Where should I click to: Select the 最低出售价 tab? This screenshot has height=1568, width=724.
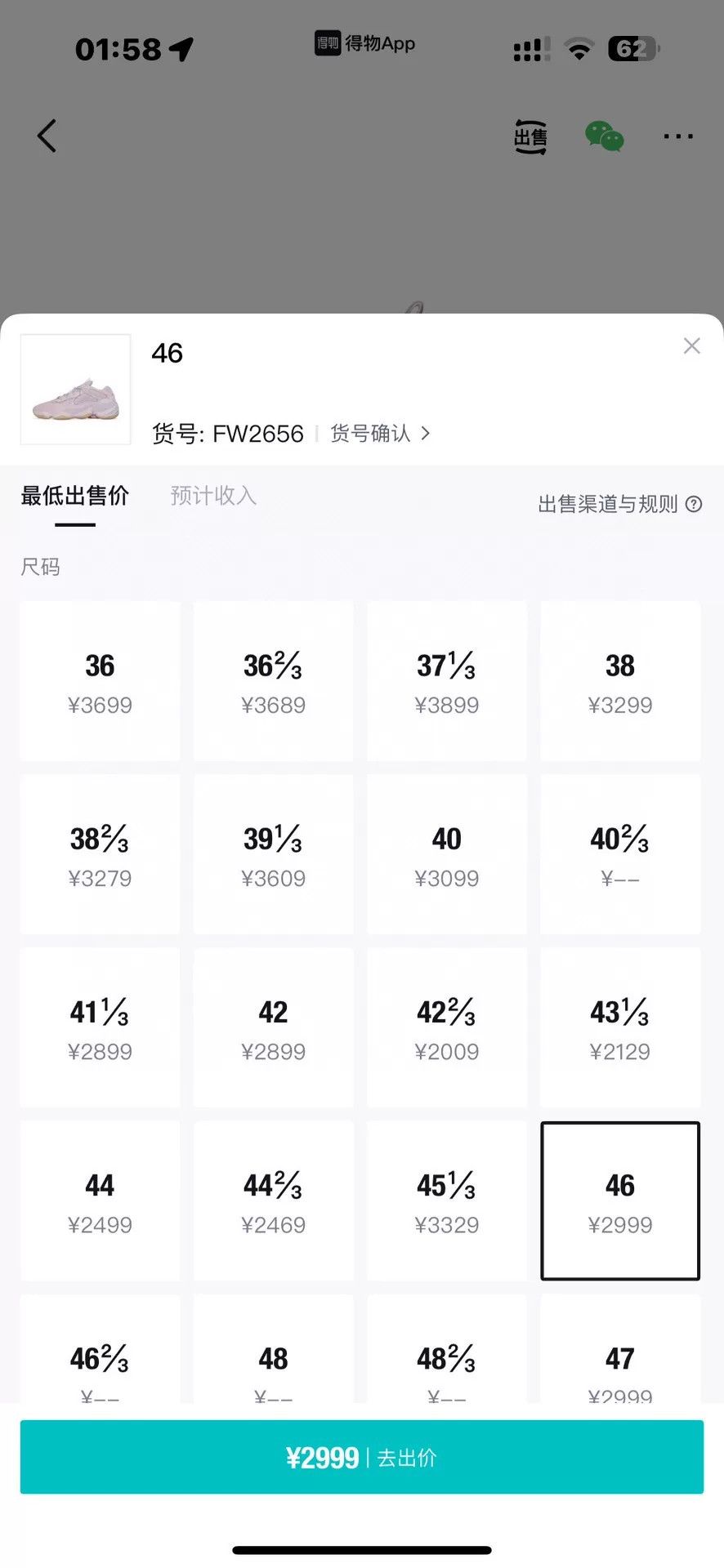(x=75, y=495)
